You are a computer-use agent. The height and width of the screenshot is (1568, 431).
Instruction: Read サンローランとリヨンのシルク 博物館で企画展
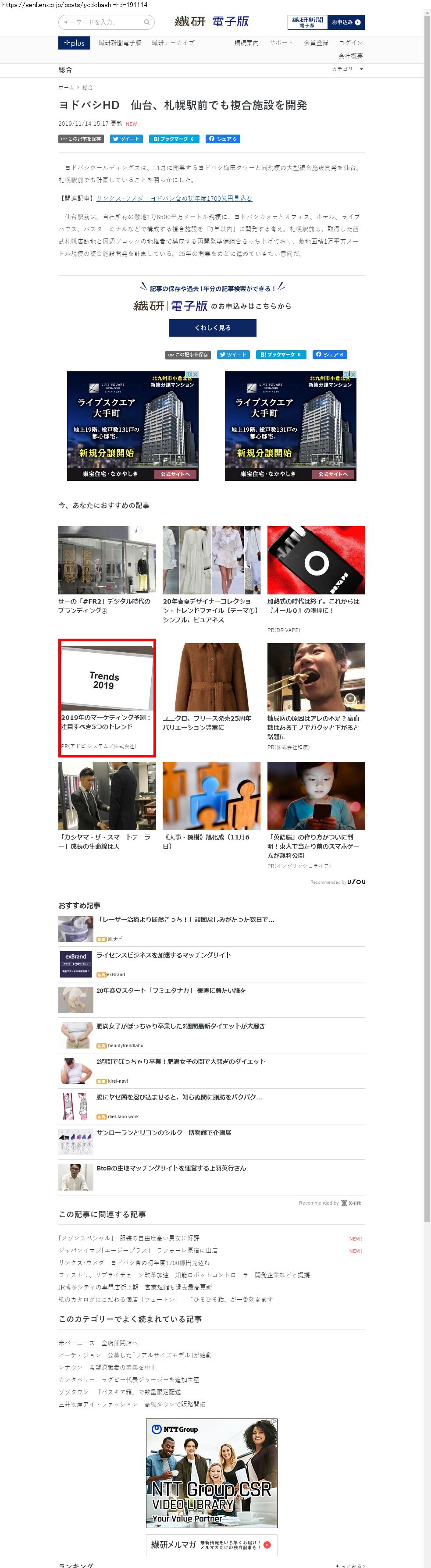click(164, 1133)
